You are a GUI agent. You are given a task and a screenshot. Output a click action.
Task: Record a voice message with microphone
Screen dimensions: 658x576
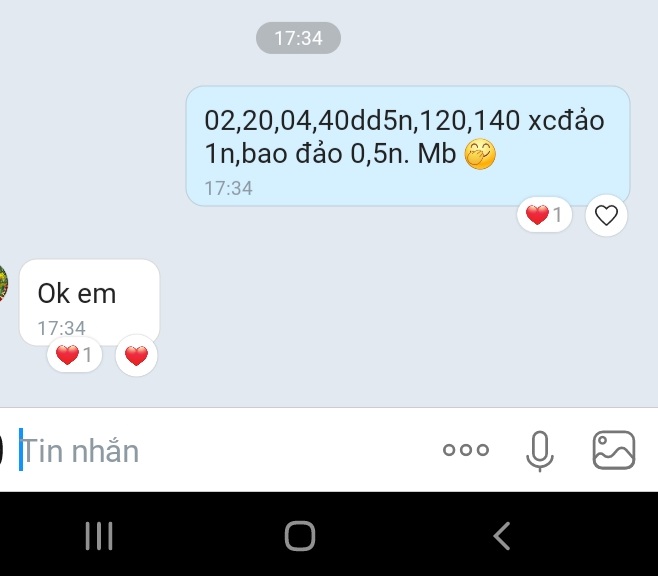pyautogui.click(x=540, y=451)
